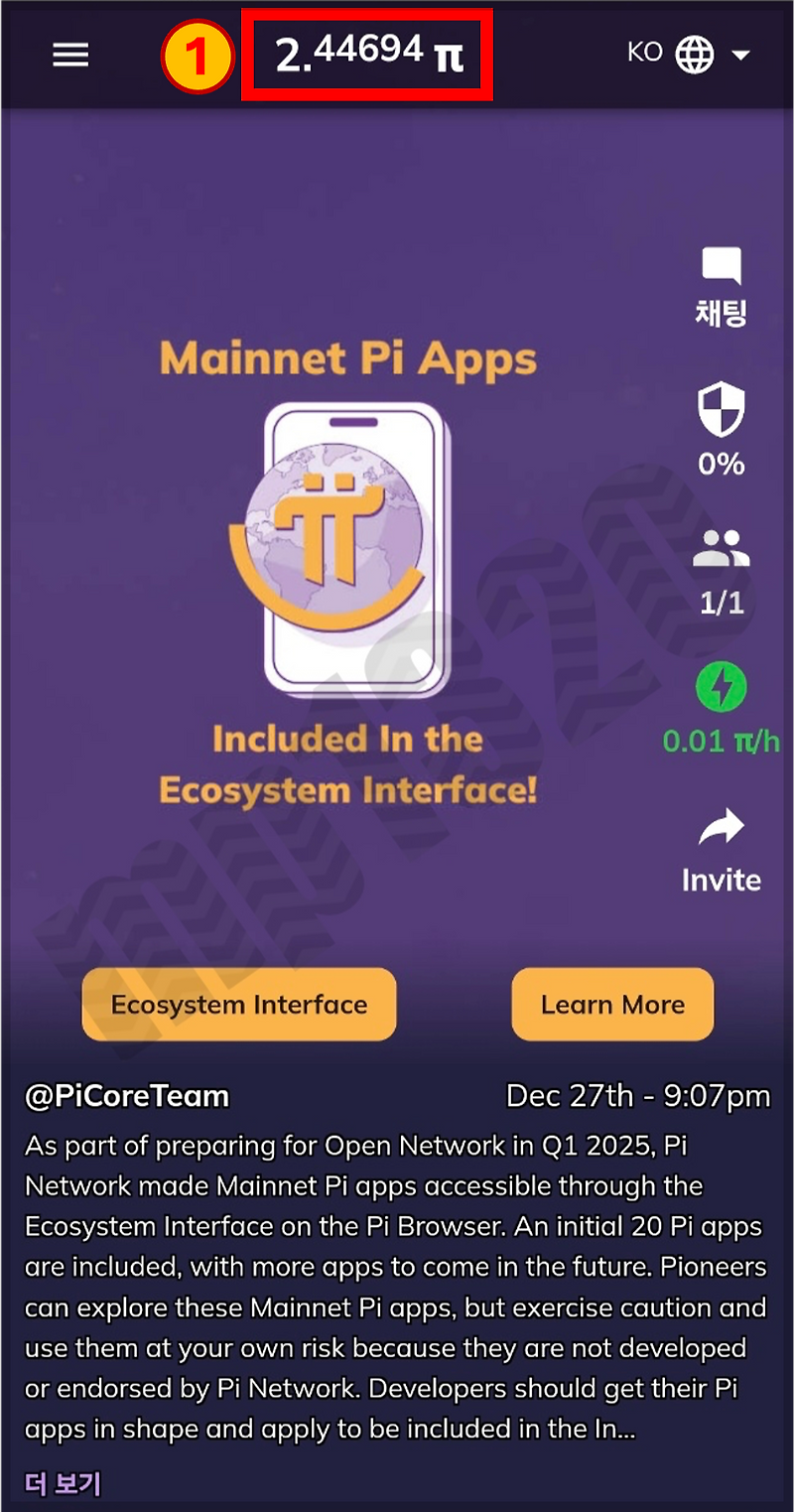This screenshot has width=794, height=1512.
Task: Click the @PiCoreTeam username
Action: click(x=127, y=1096)
